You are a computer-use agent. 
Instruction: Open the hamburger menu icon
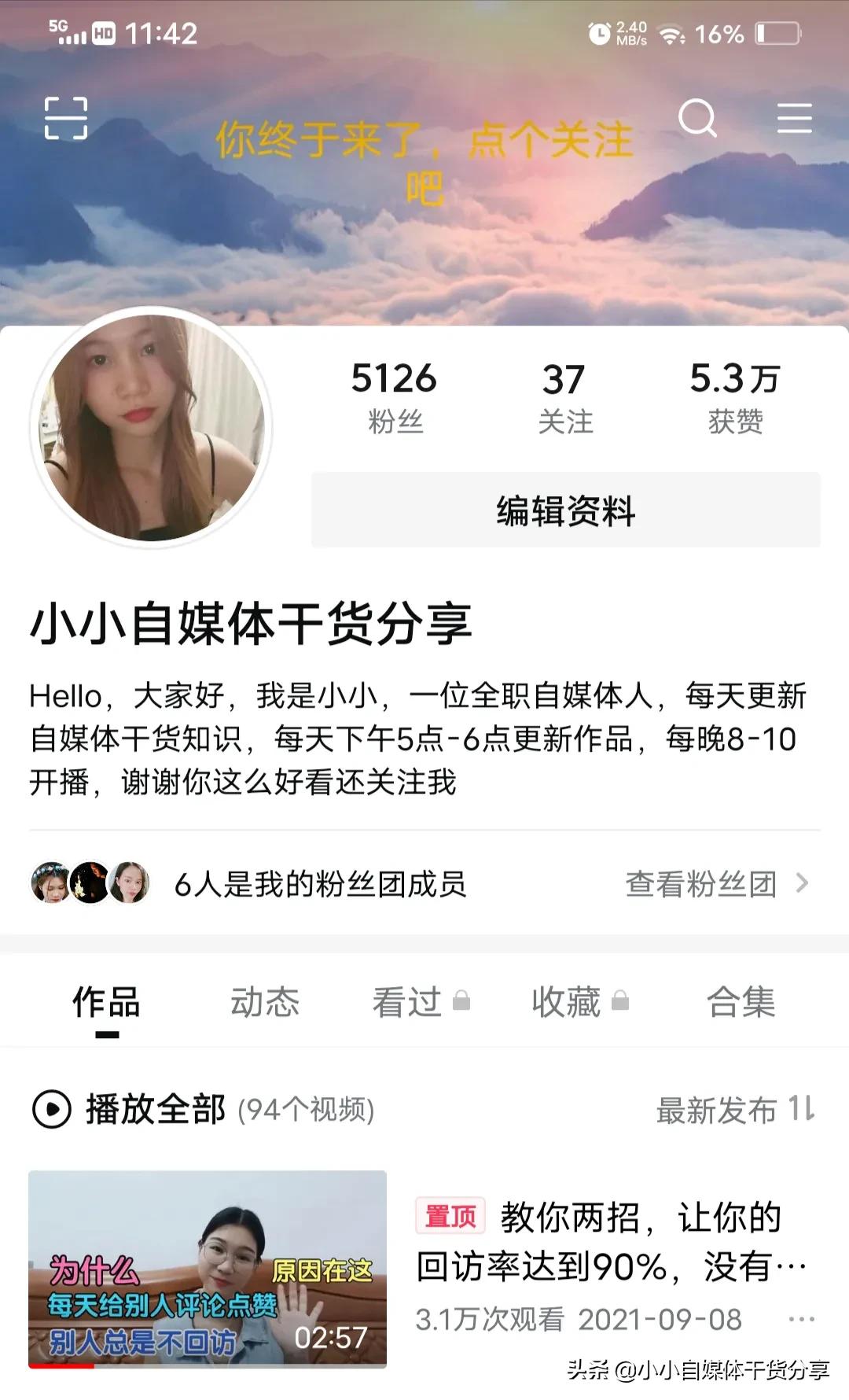[794, 118]
